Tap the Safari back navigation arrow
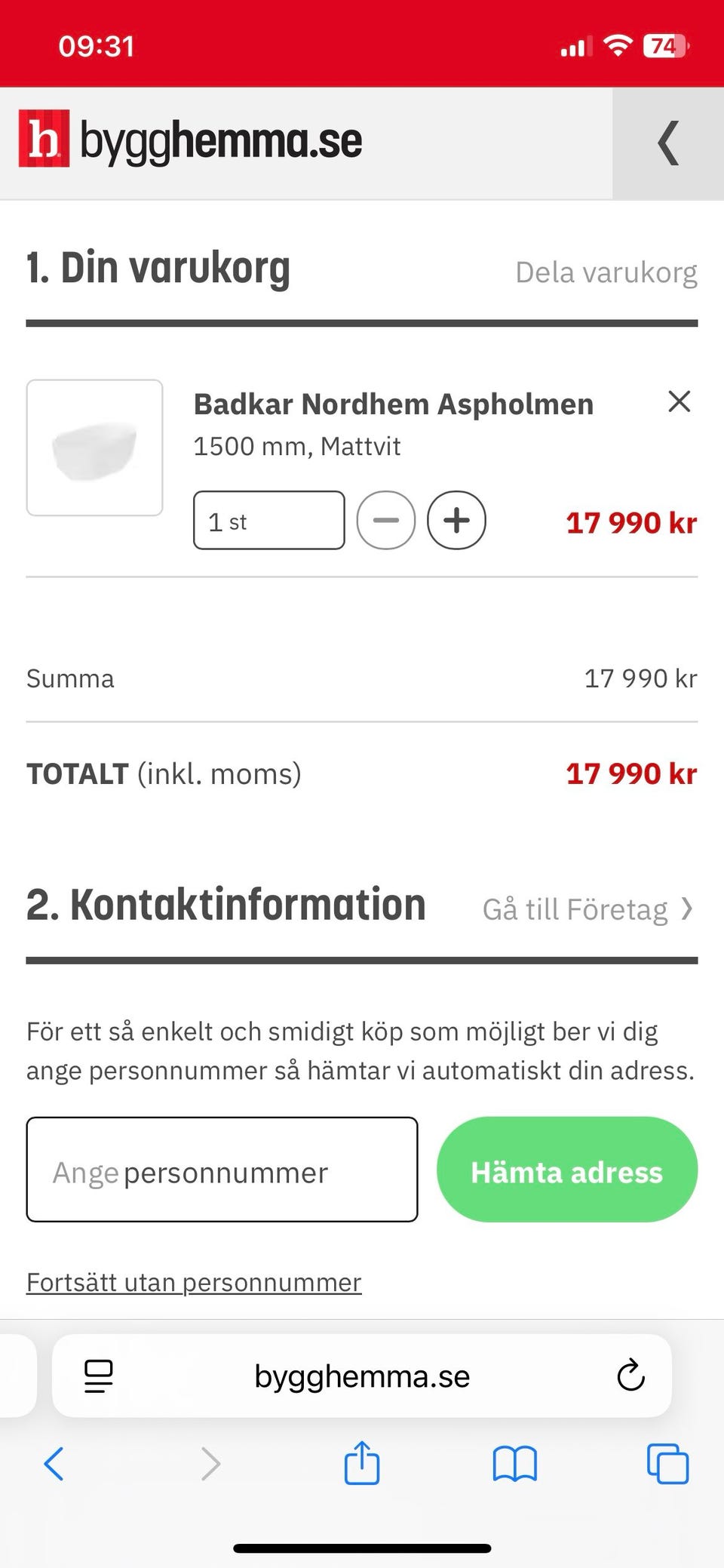Screen dimensions: 724x1568 (54, 1464)
